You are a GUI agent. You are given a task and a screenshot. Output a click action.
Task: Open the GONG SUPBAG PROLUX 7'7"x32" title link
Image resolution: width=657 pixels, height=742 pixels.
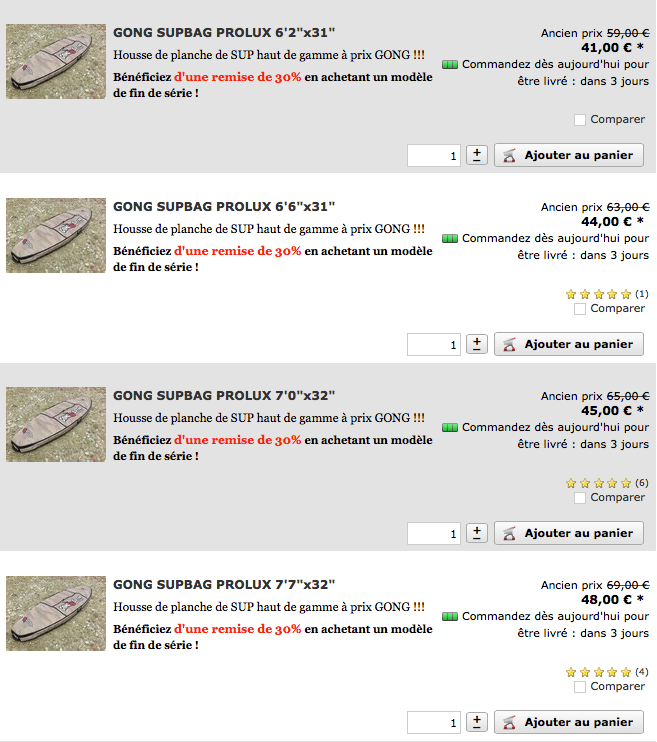click(x=223, y=584)
